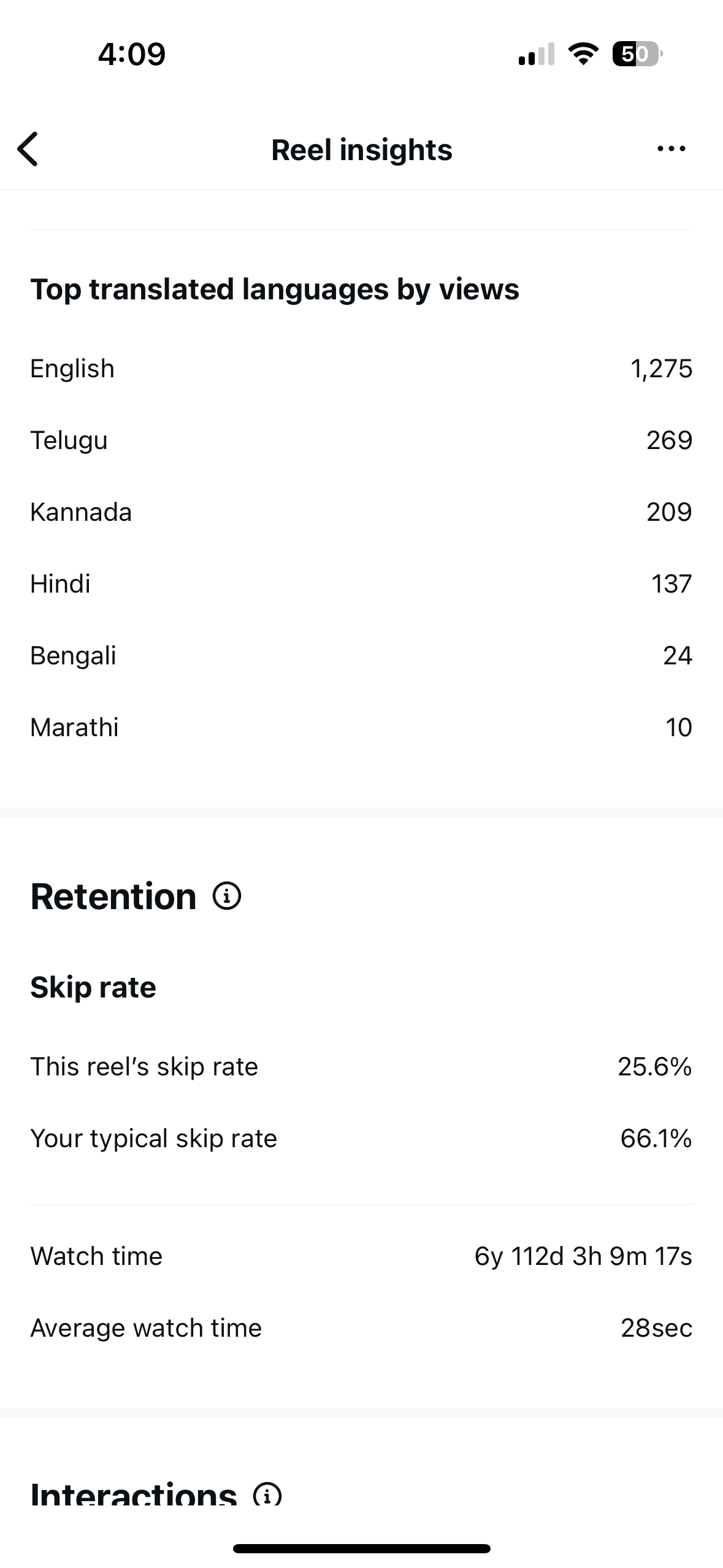Tap the Wi-Fi status icon
This screenshot has width=723, height=1568.
(581, 54)
